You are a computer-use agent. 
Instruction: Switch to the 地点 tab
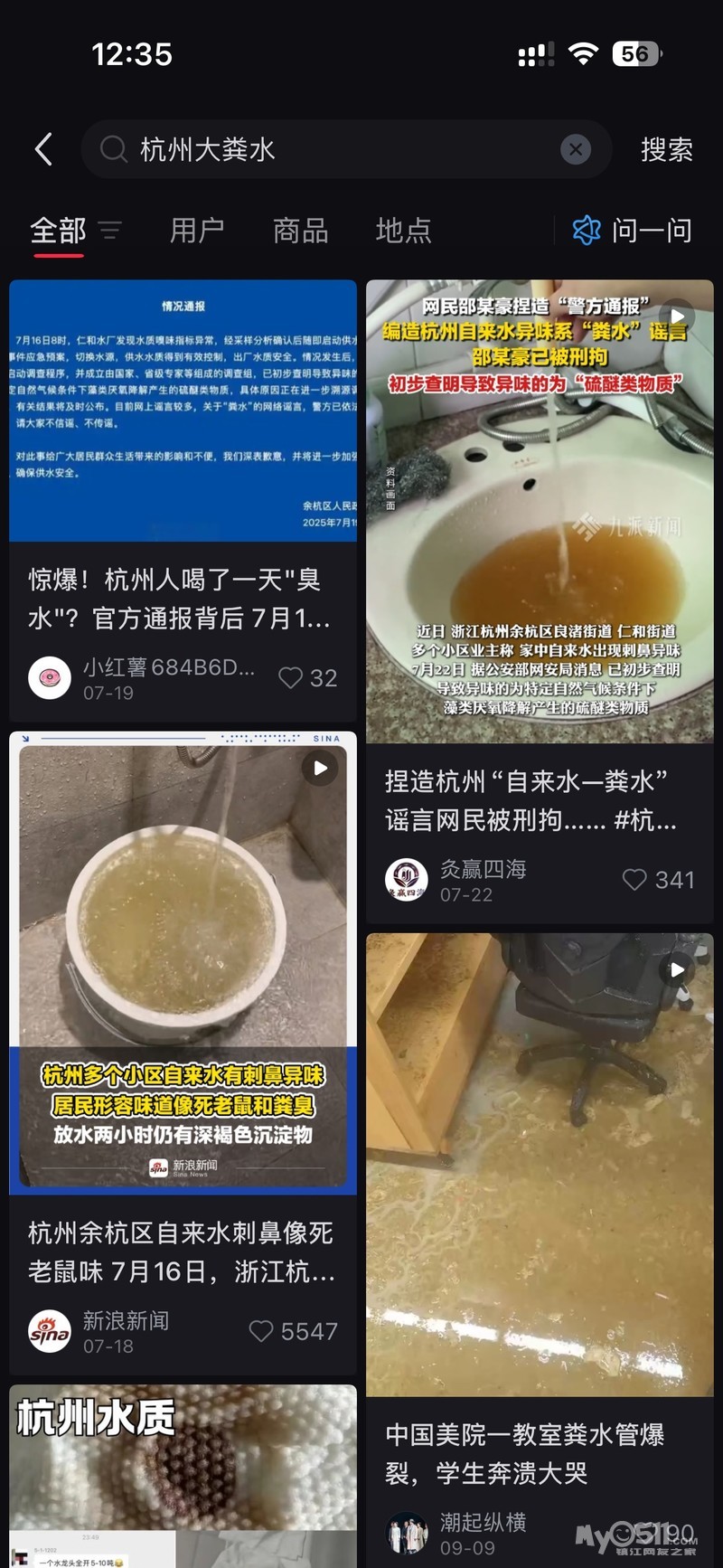[x=403, y=231]
